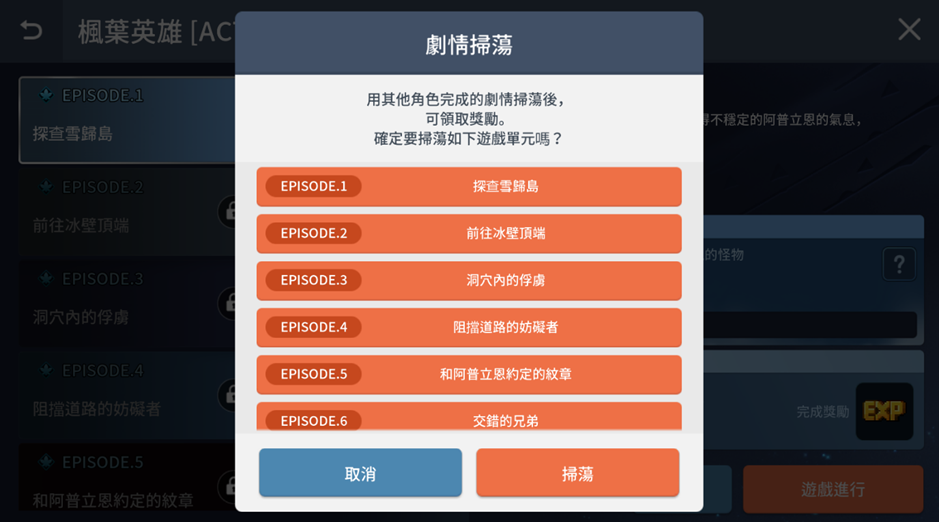The image size is (939, 522).
Task: Select EPISODE.3 洞穴內的俘虜 in the sweep list
Action: click(468, 280)
